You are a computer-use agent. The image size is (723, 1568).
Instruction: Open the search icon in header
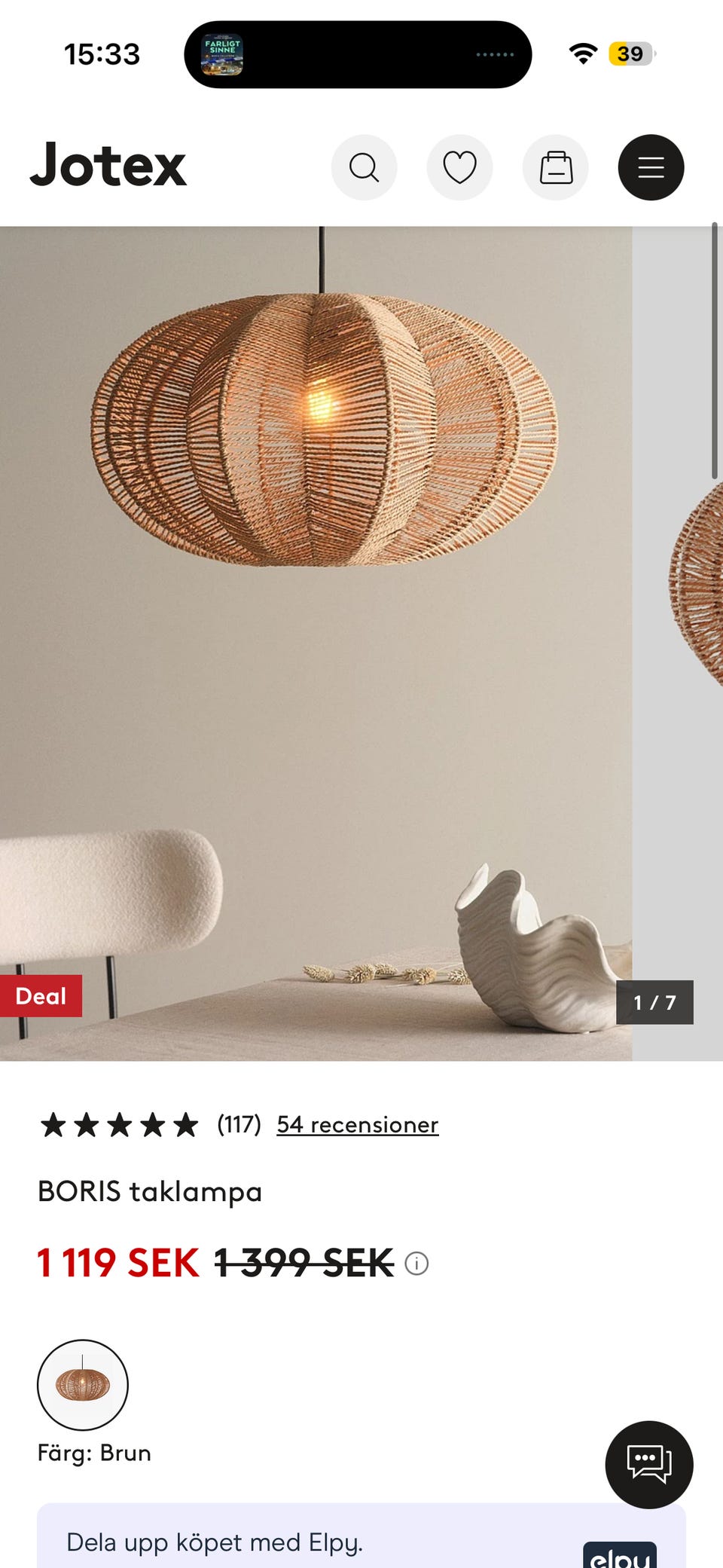[364, 167]
